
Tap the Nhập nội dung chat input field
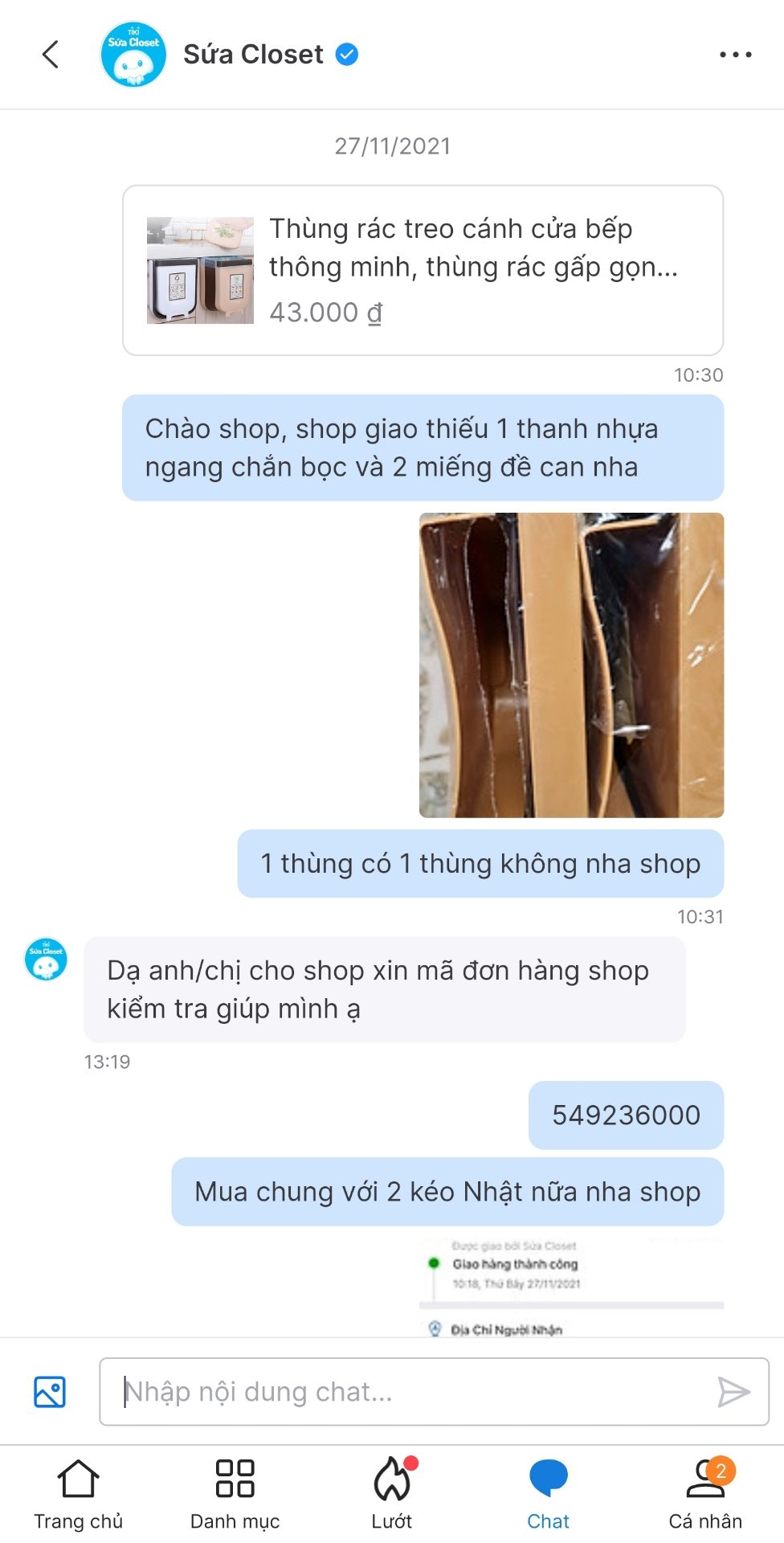[361, 1391]
